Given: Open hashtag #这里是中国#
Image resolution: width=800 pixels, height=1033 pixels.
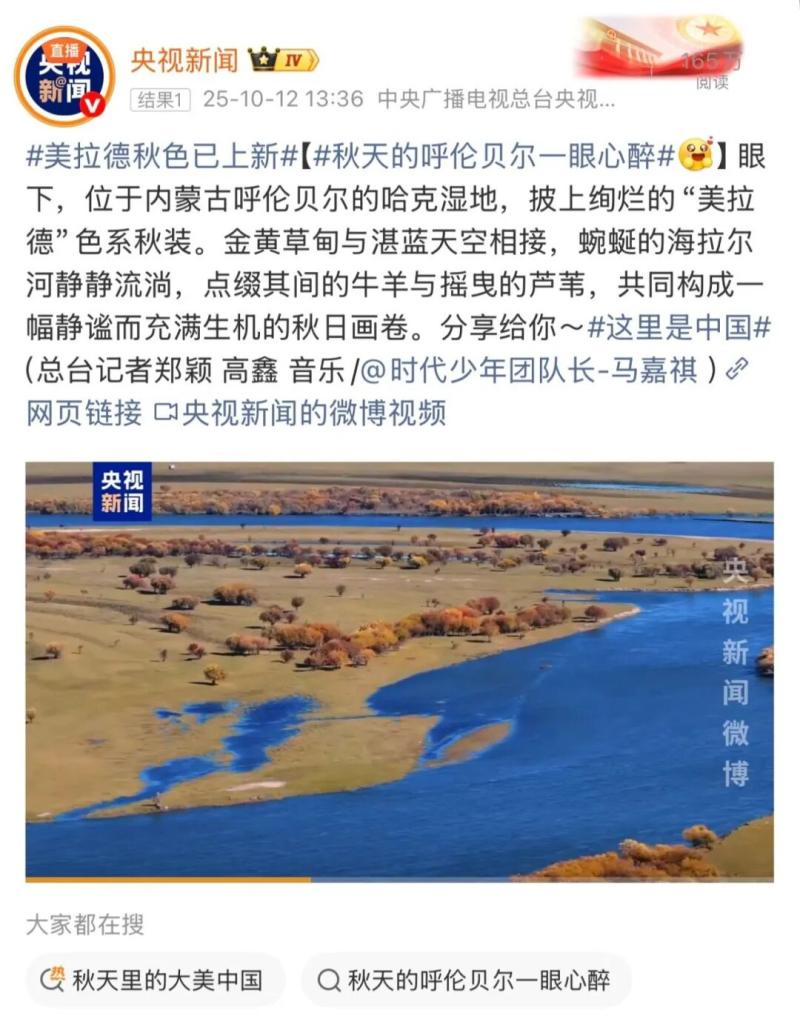Looking at the screenshot, I should [x=678, y=327].
